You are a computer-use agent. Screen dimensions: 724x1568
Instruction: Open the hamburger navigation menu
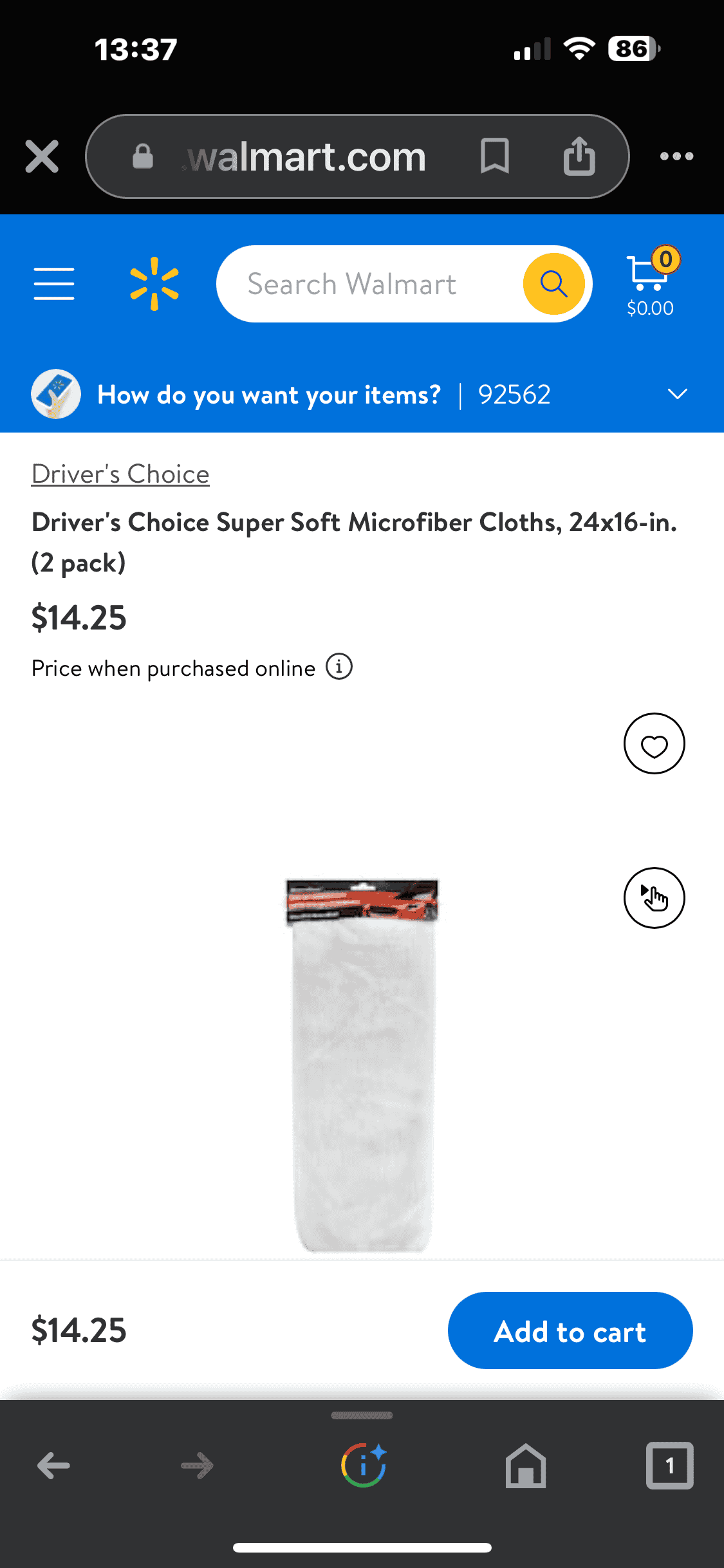pyautogui.click(x=54, y=283)
